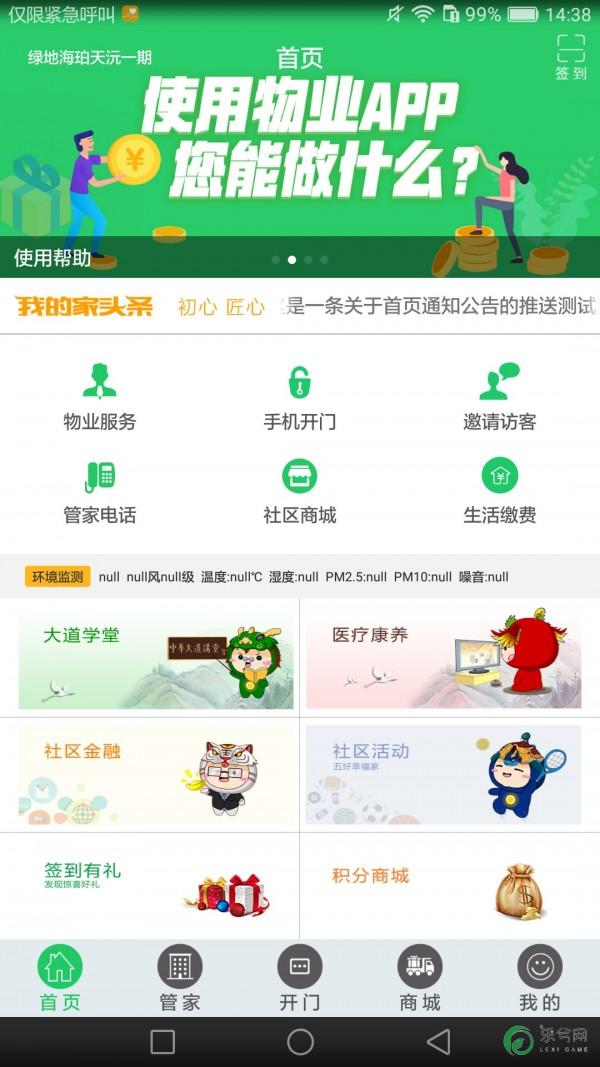Screen dimensions: 600x1067
Task: Tap the 签到 check-in icon
Action: 571,57
